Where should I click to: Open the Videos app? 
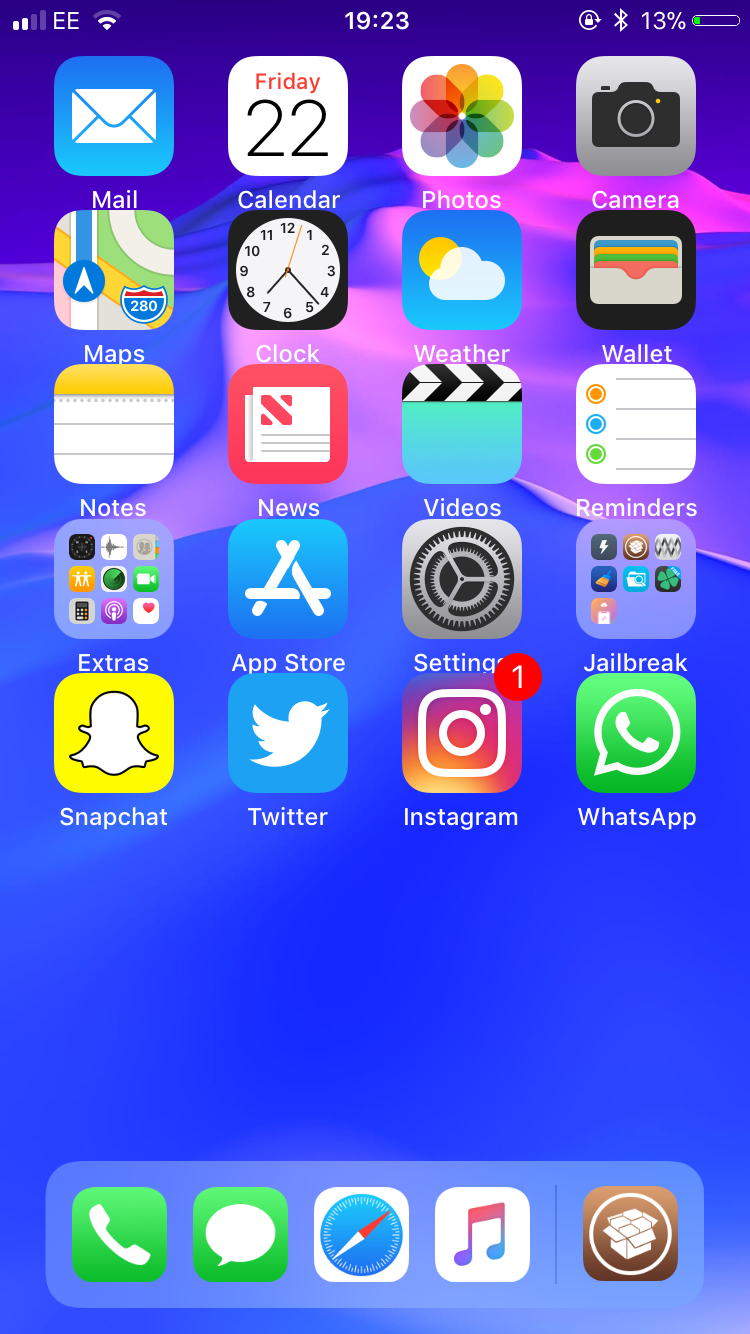coord(462,424)
